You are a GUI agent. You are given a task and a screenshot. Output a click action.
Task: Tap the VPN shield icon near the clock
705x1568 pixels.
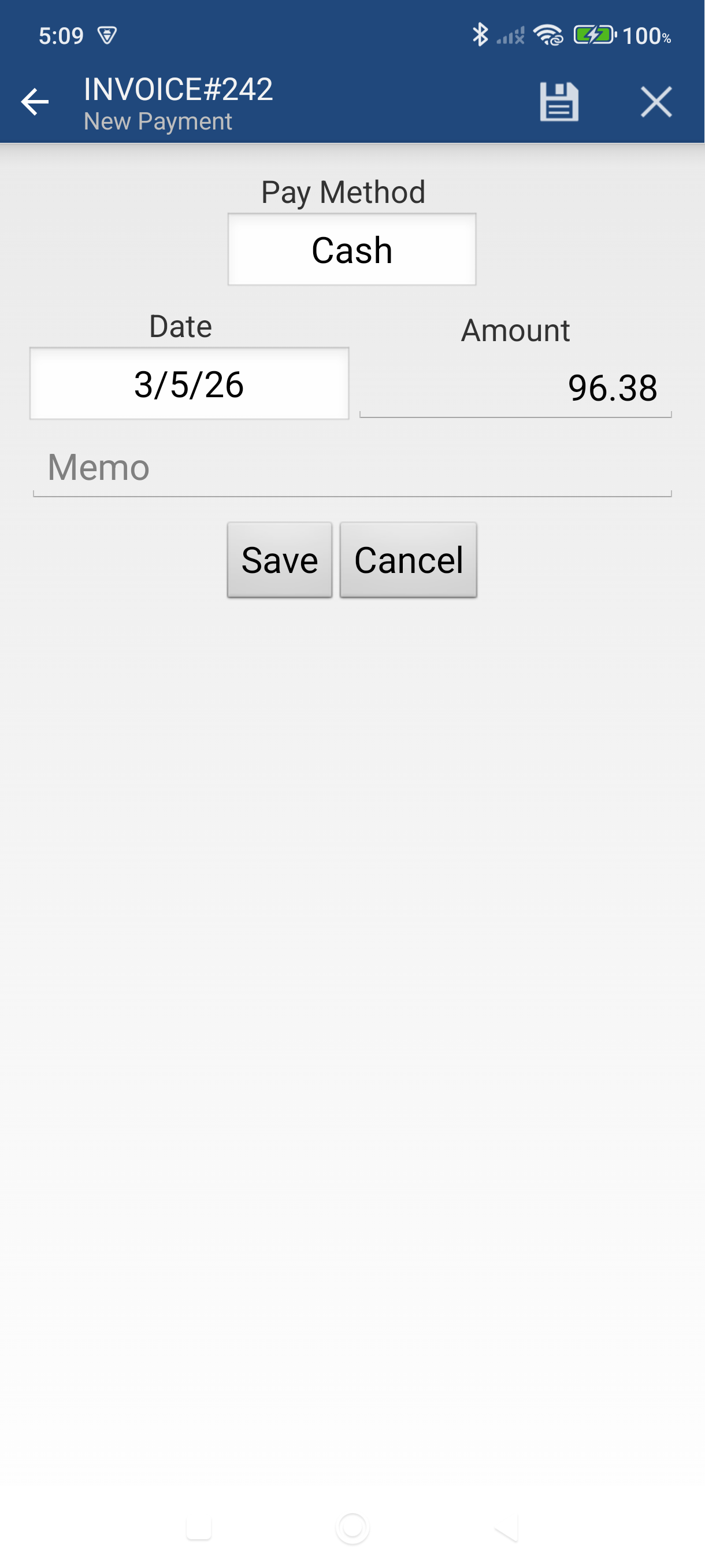point(107,35)
